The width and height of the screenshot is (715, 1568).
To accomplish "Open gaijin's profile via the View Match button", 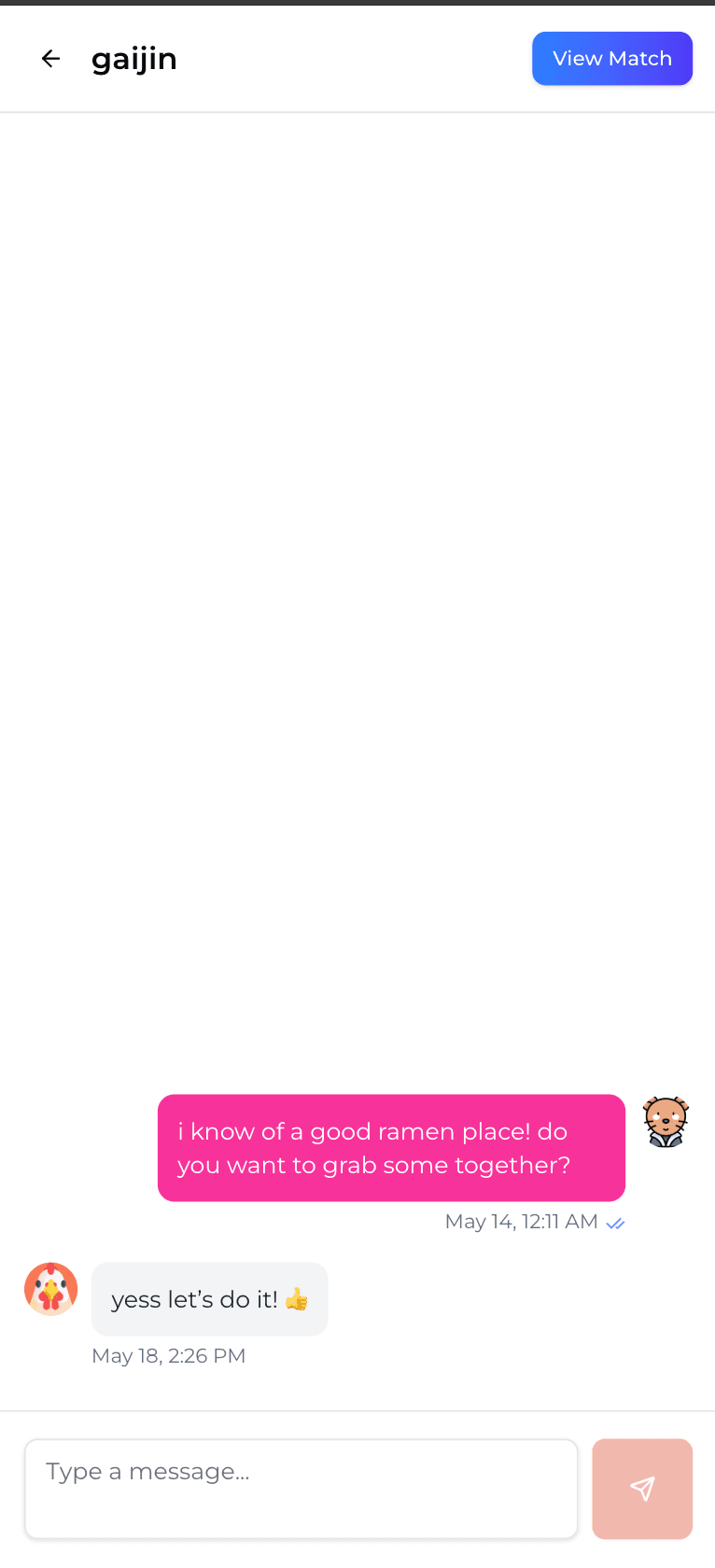I will 612,58.
